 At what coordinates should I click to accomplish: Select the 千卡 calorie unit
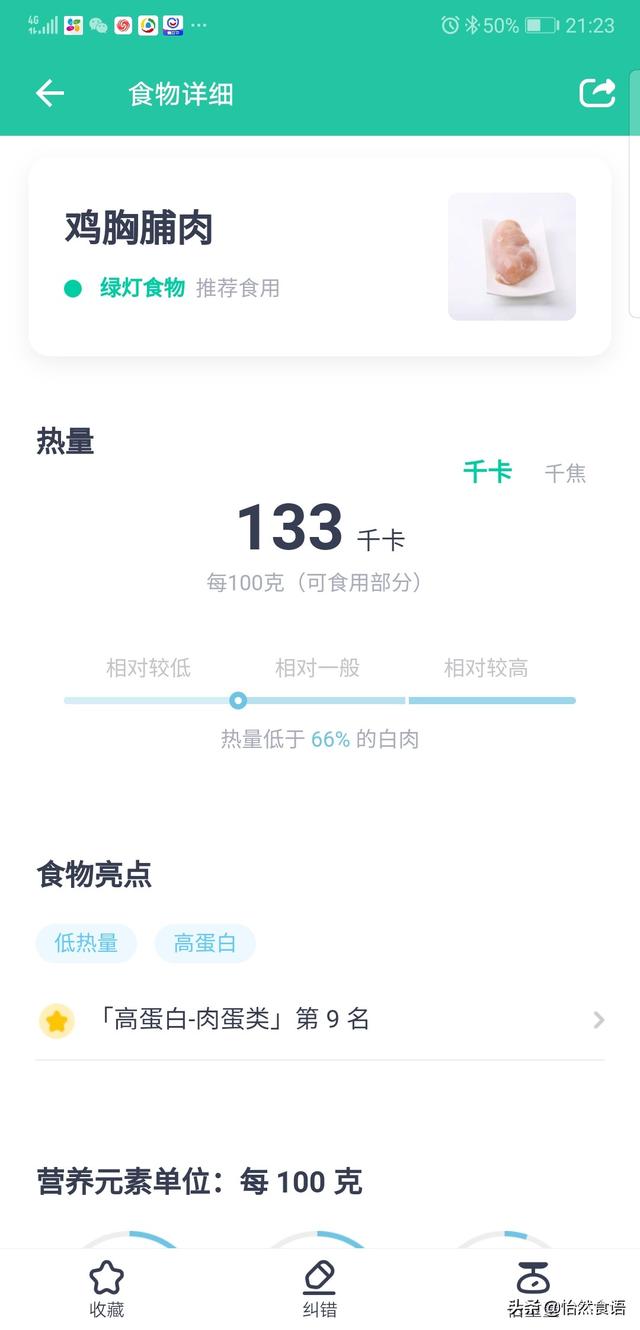click(487, 472)
